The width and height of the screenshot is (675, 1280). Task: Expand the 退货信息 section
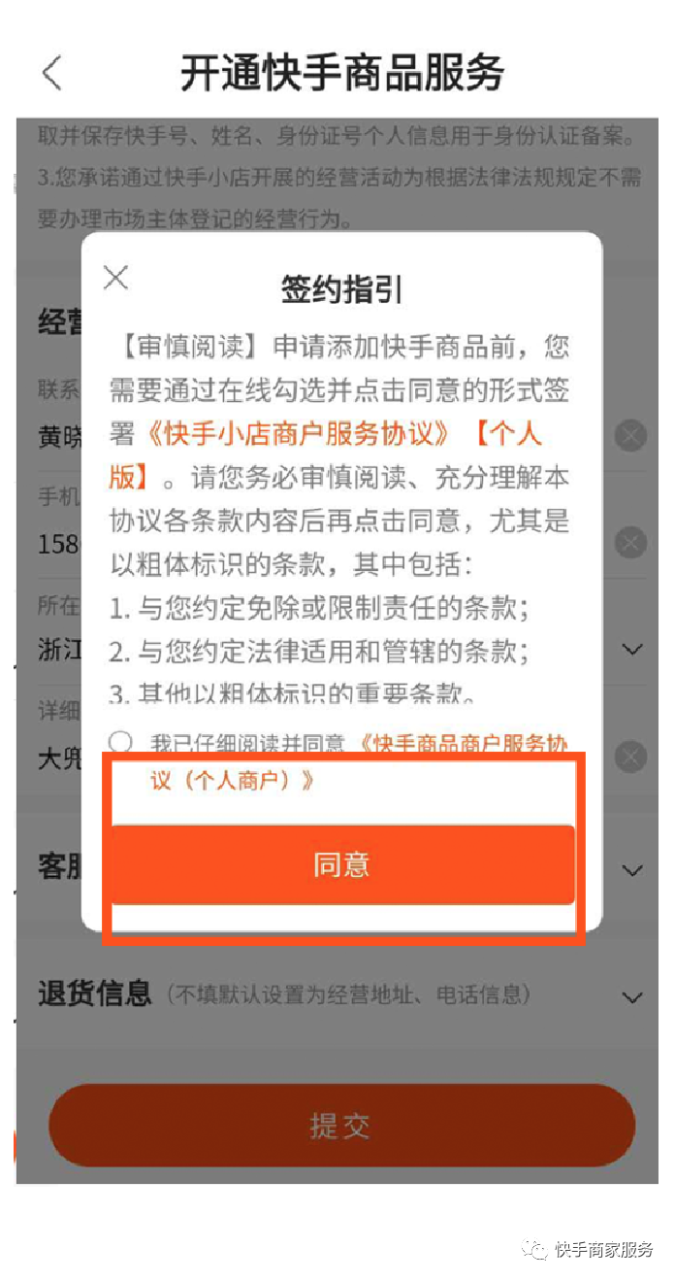coord(631,996)
